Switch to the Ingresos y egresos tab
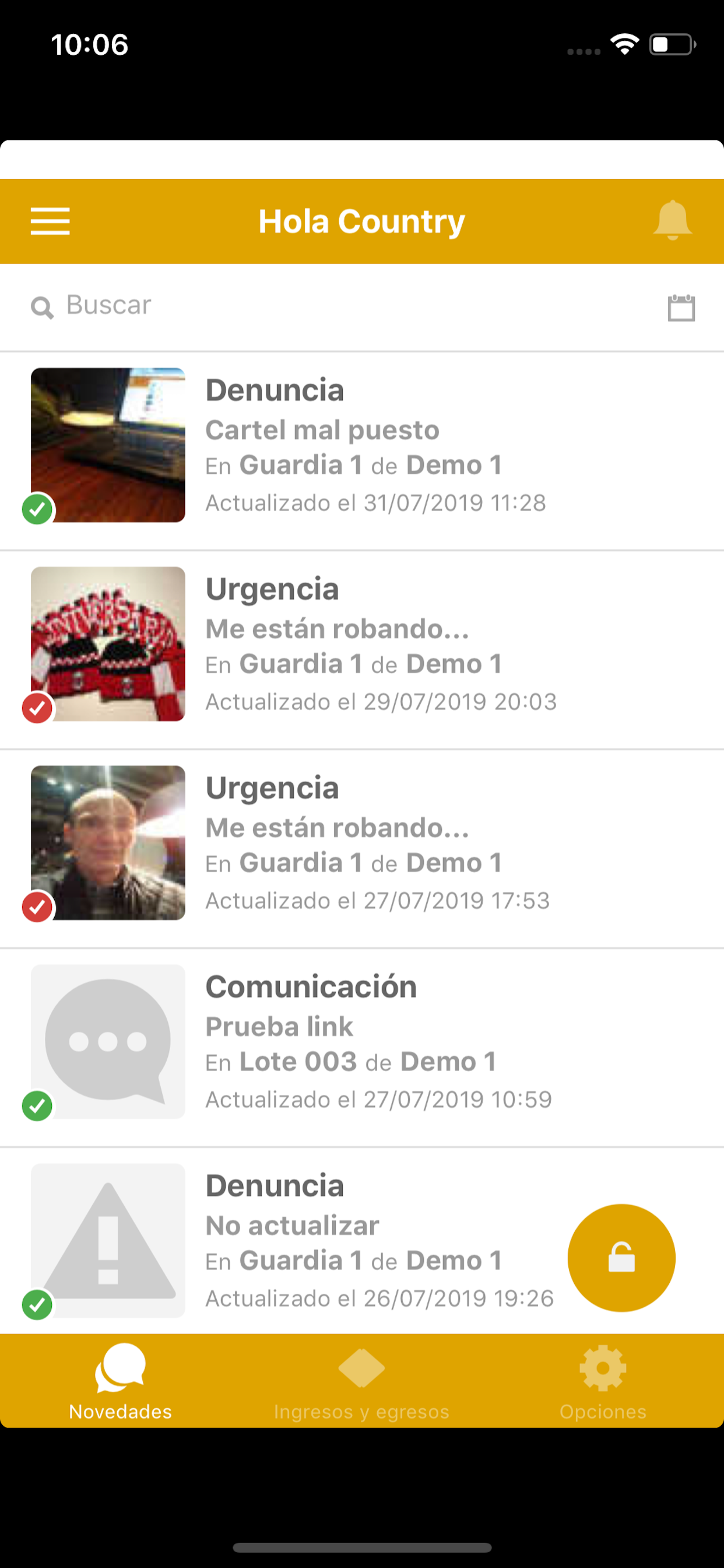 click(x=361, y=1382)
